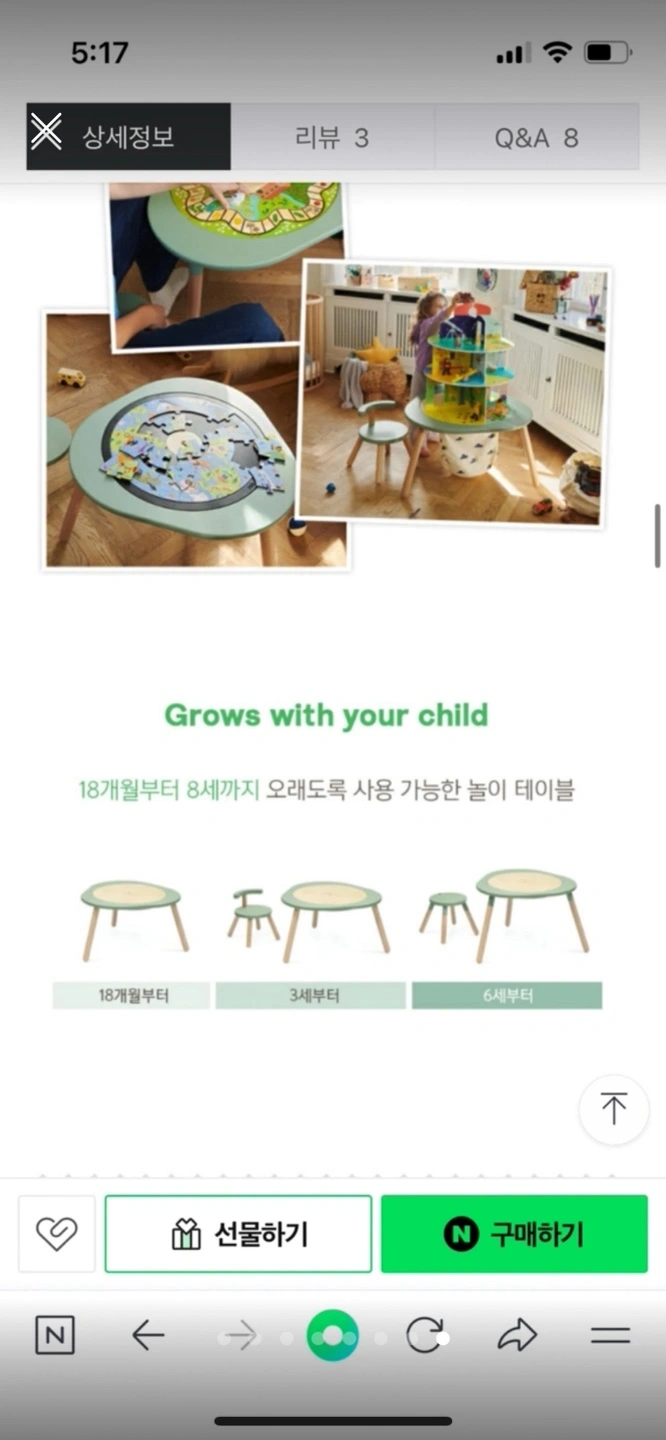Tap 선물하기 gift button
The image size is (666, 1440).
238,1234
